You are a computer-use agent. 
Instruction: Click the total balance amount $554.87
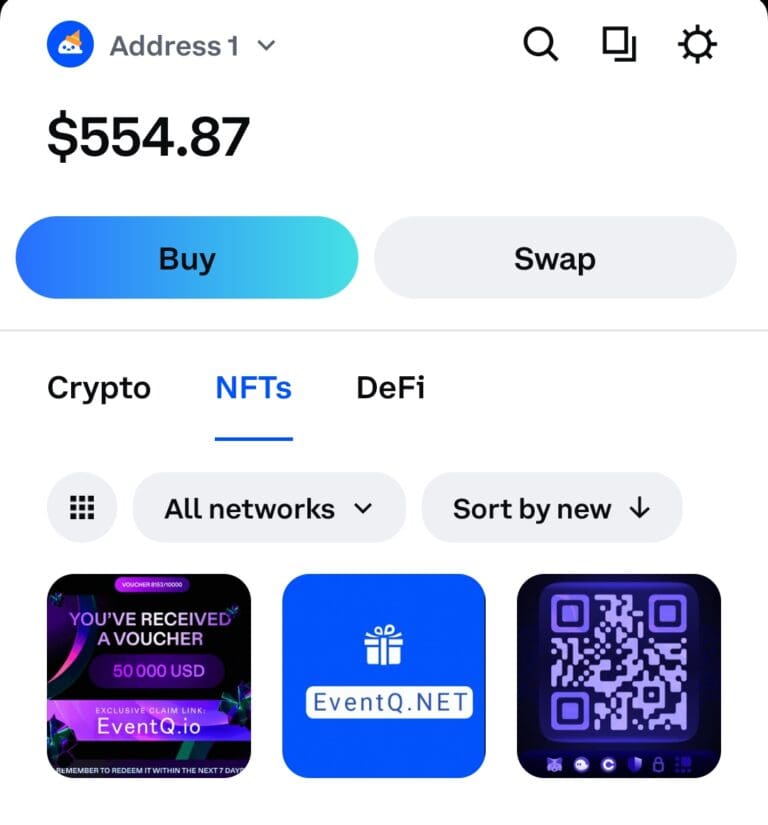coord(148,136)
